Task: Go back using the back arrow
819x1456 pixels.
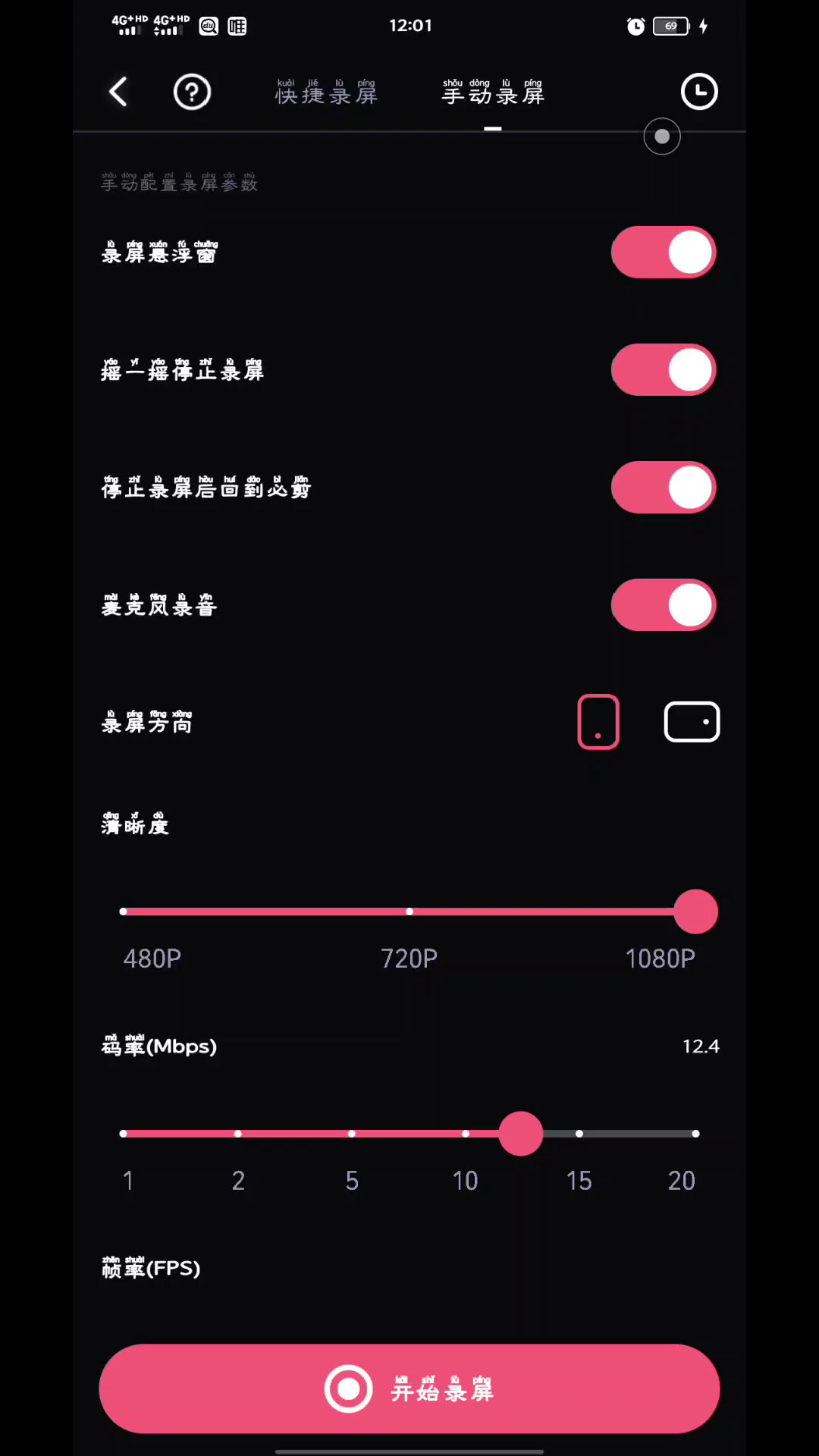Action: 118,92
